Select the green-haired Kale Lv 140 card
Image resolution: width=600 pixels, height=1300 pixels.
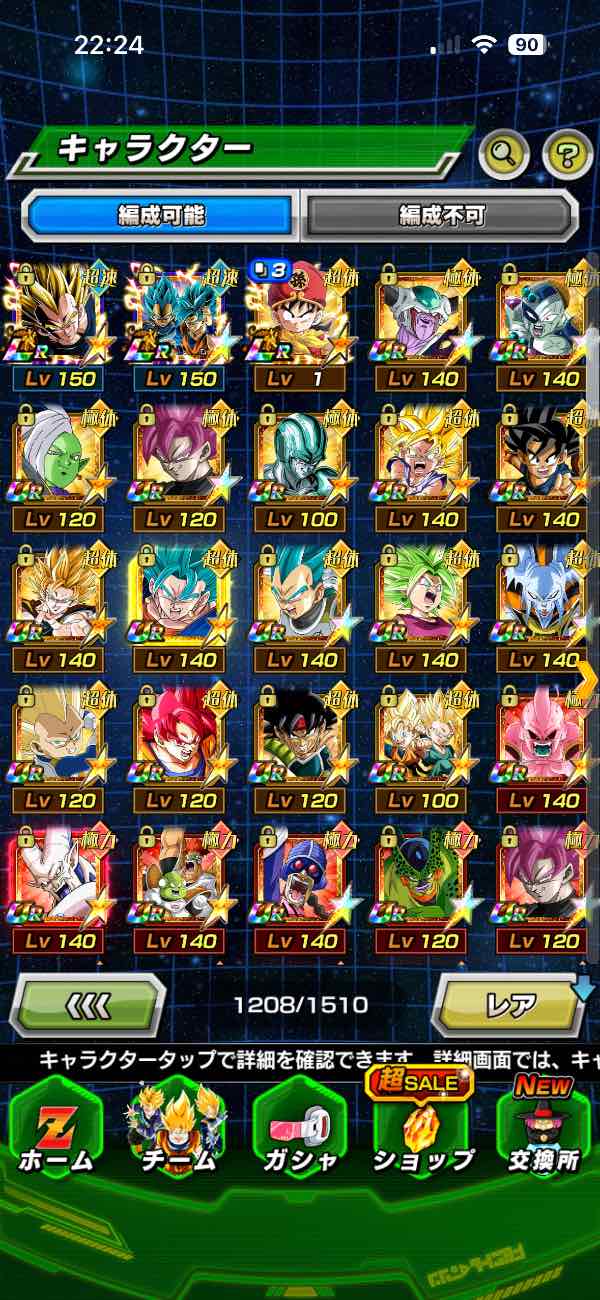(422, 602)
